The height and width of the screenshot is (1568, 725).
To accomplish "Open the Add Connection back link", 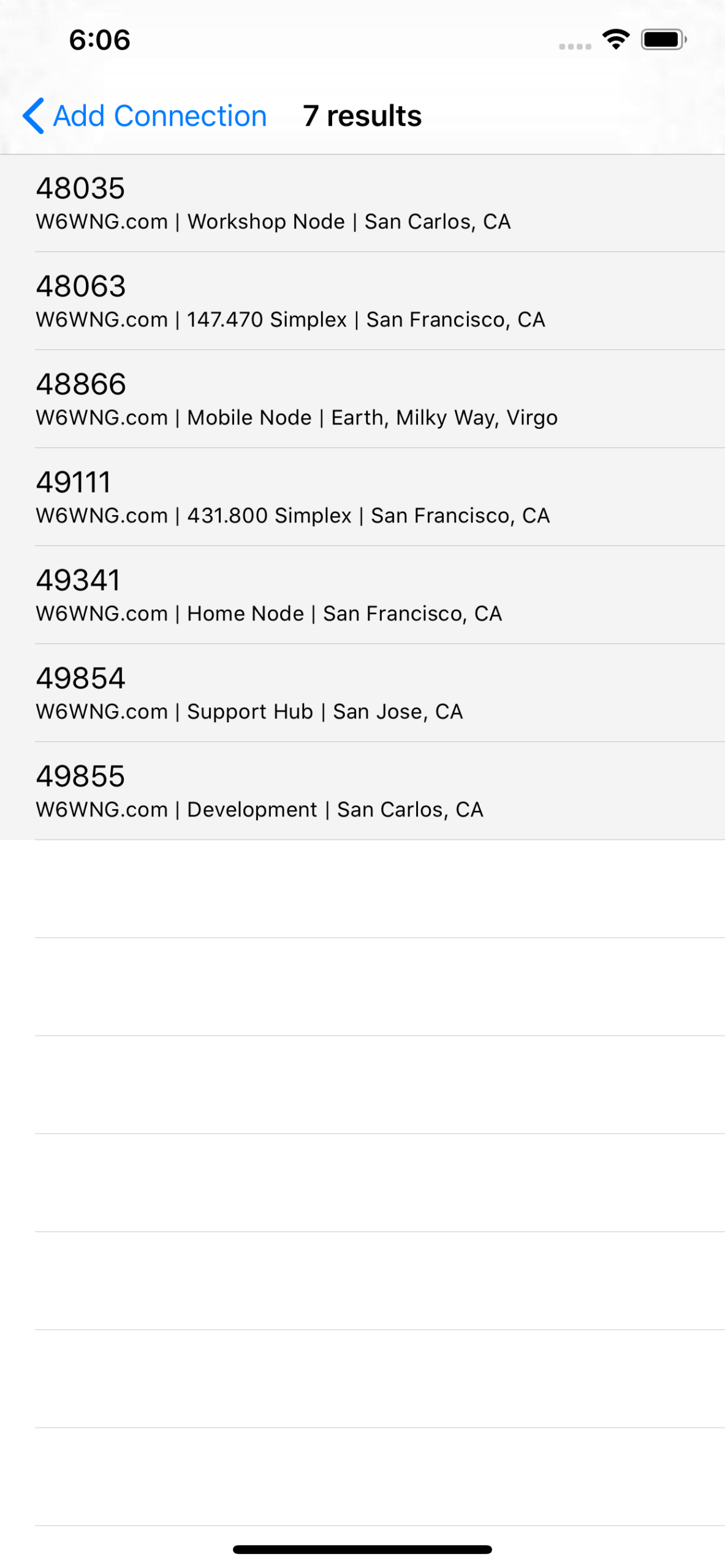I will coord(159,115).
